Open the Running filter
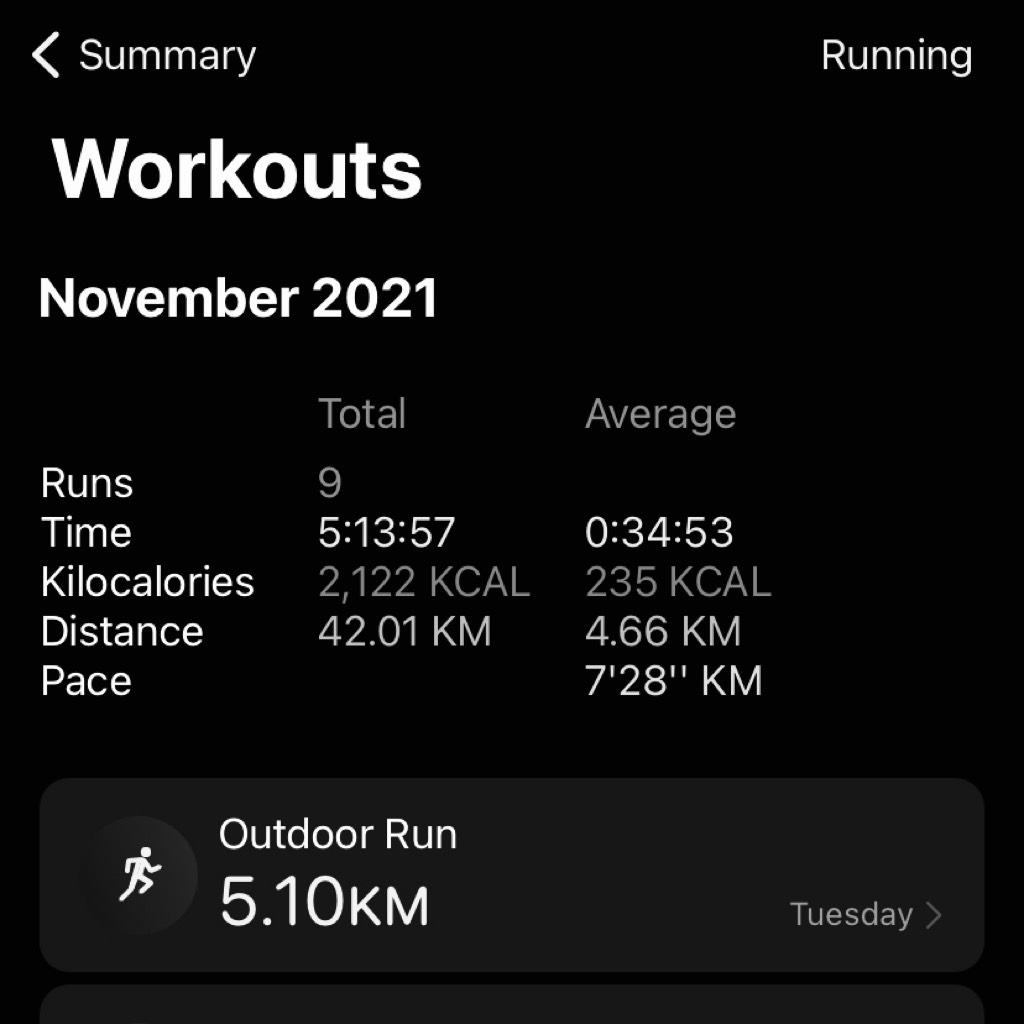This screenshot has height=1024, width=1024. [x=895, y=56]
